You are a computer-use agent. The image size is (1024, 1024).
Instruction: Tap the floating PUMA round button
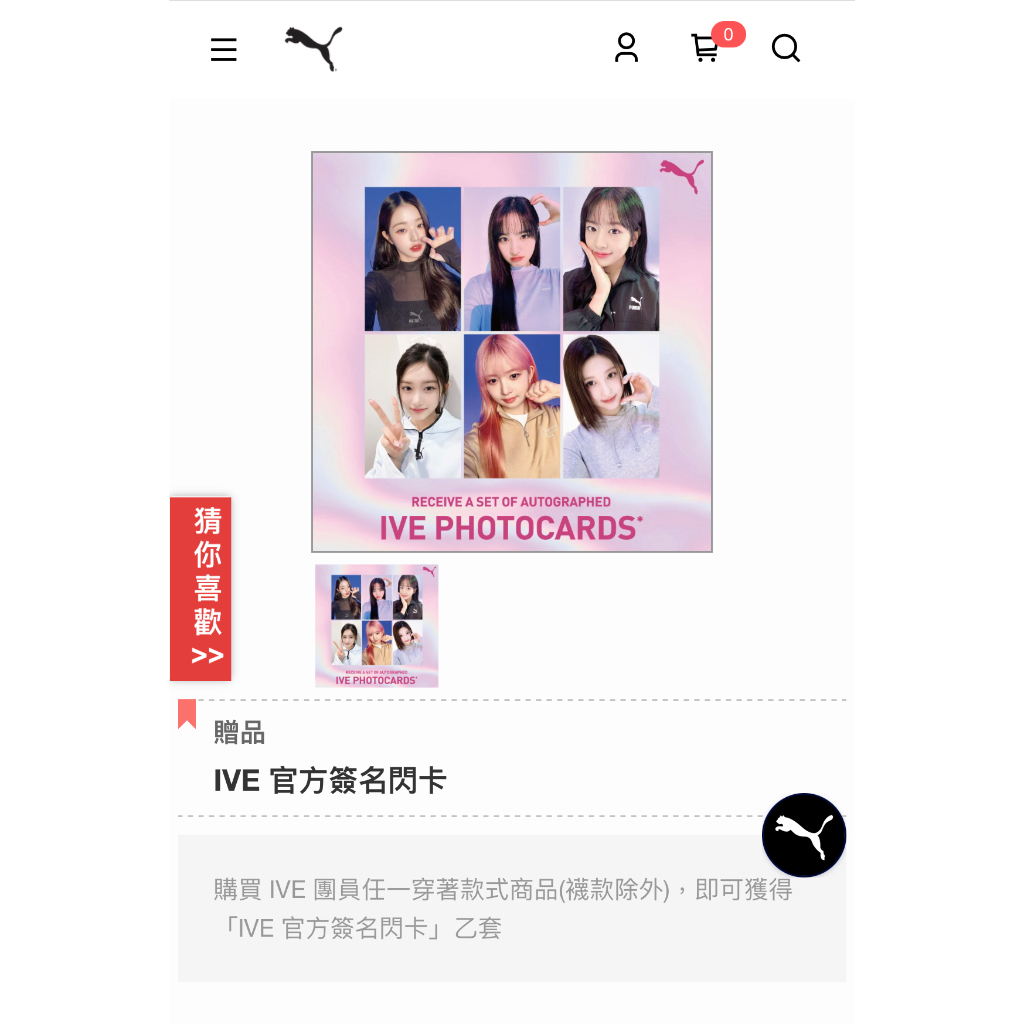(804, 835)
